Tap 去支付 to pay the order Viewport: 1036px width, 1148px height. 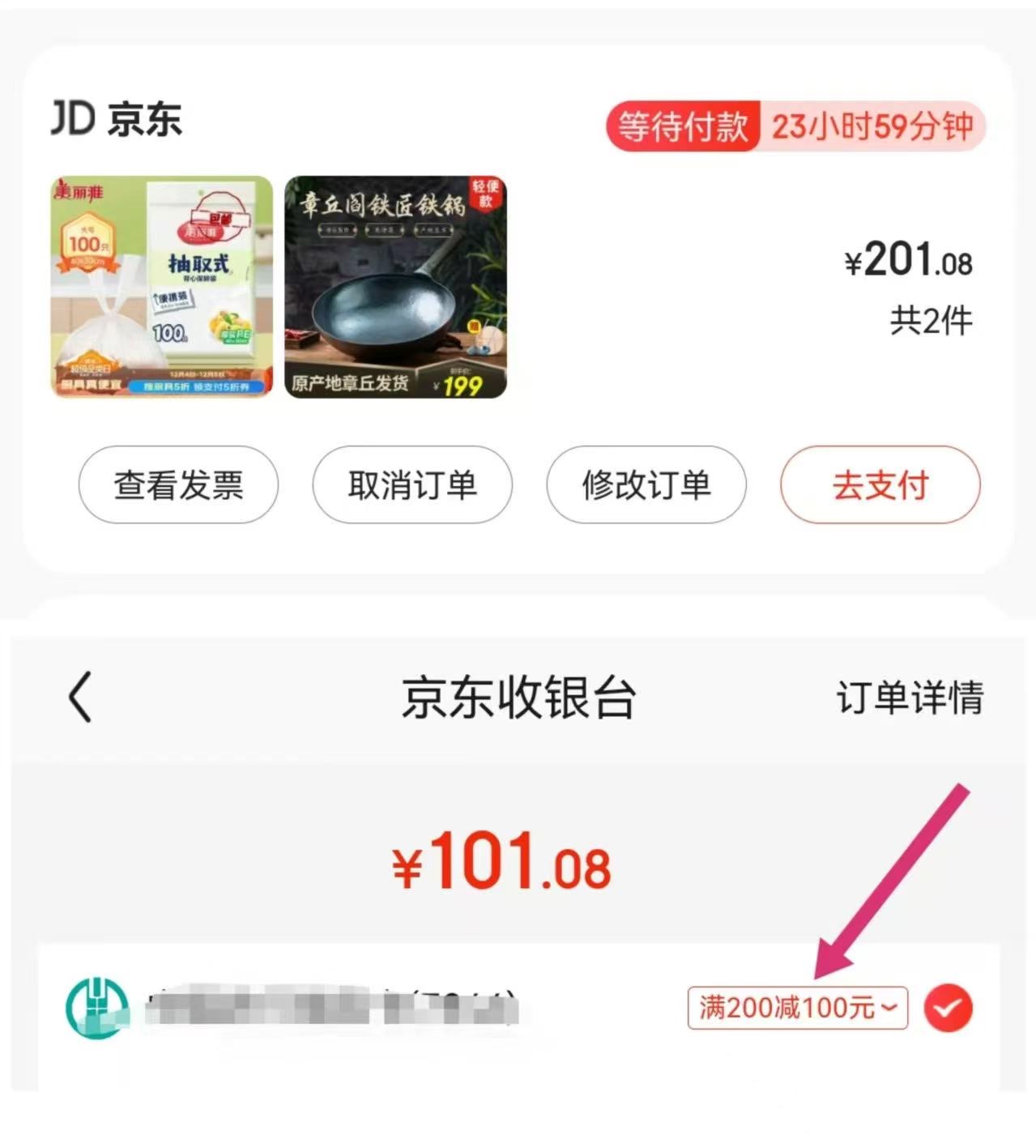[x=880, y=485]
